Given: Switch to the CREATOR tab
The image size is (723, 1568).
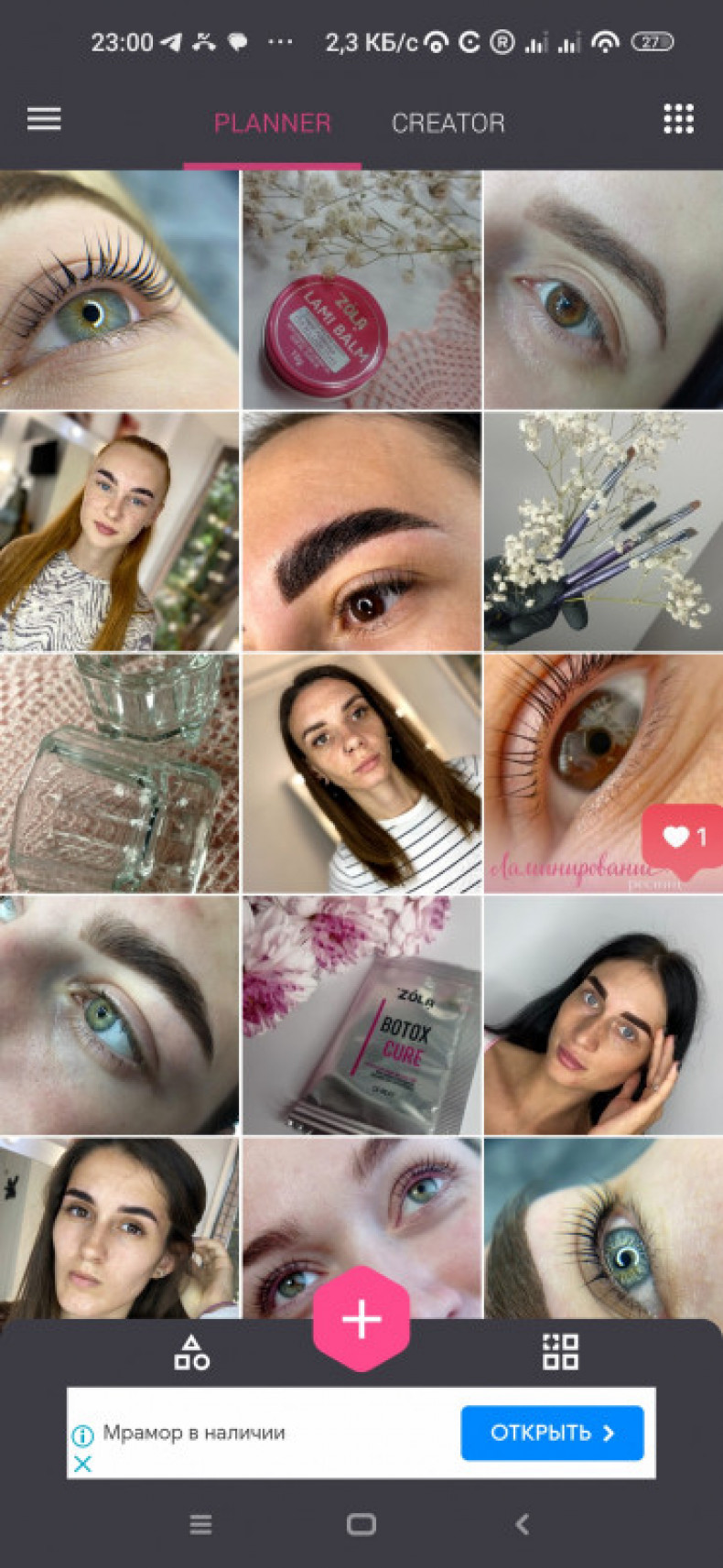Looking at the screenshot, I should pyautogui.click(x=448, y=124).
